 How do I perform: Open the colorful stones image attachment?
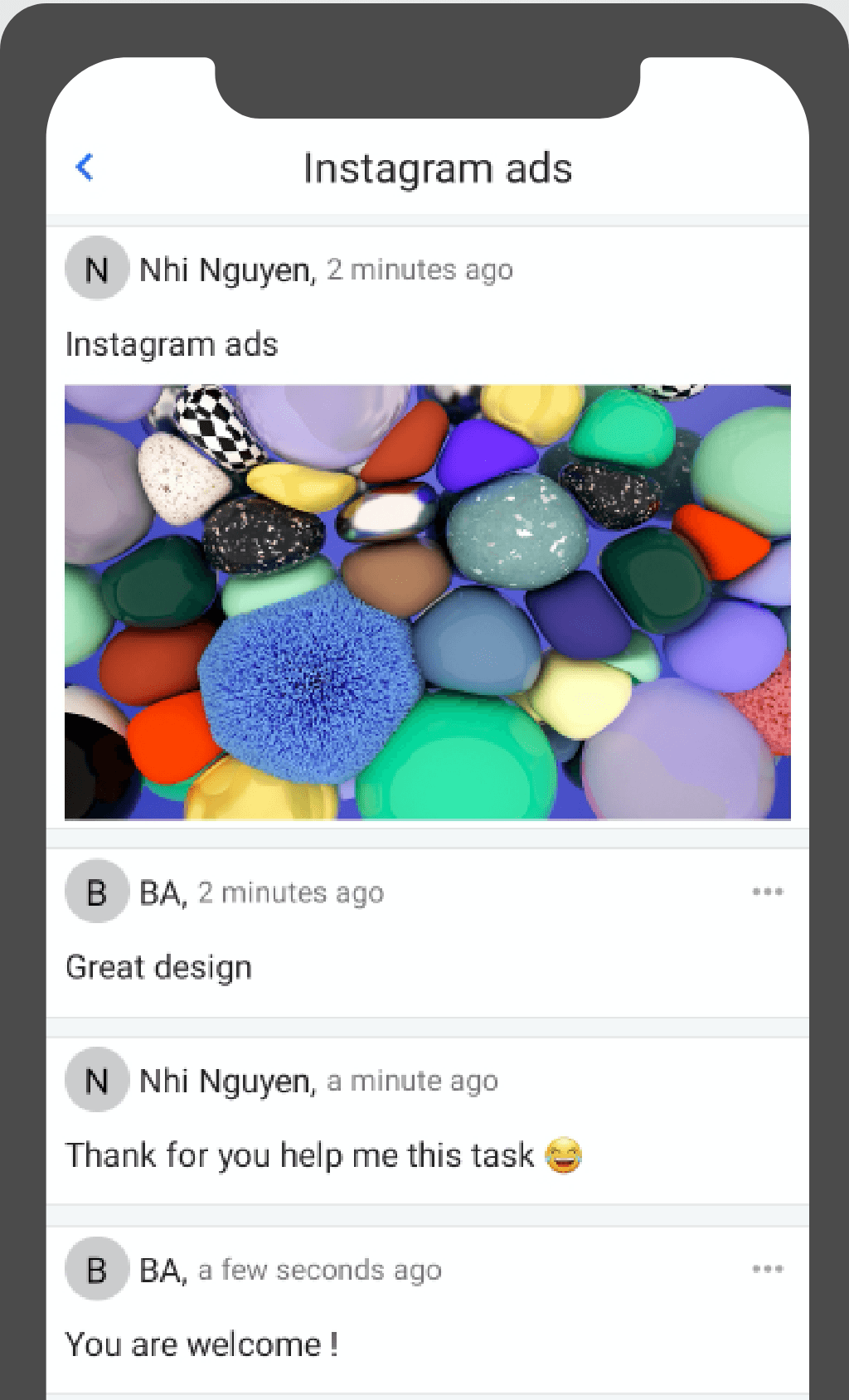click(x=428, y=602)
